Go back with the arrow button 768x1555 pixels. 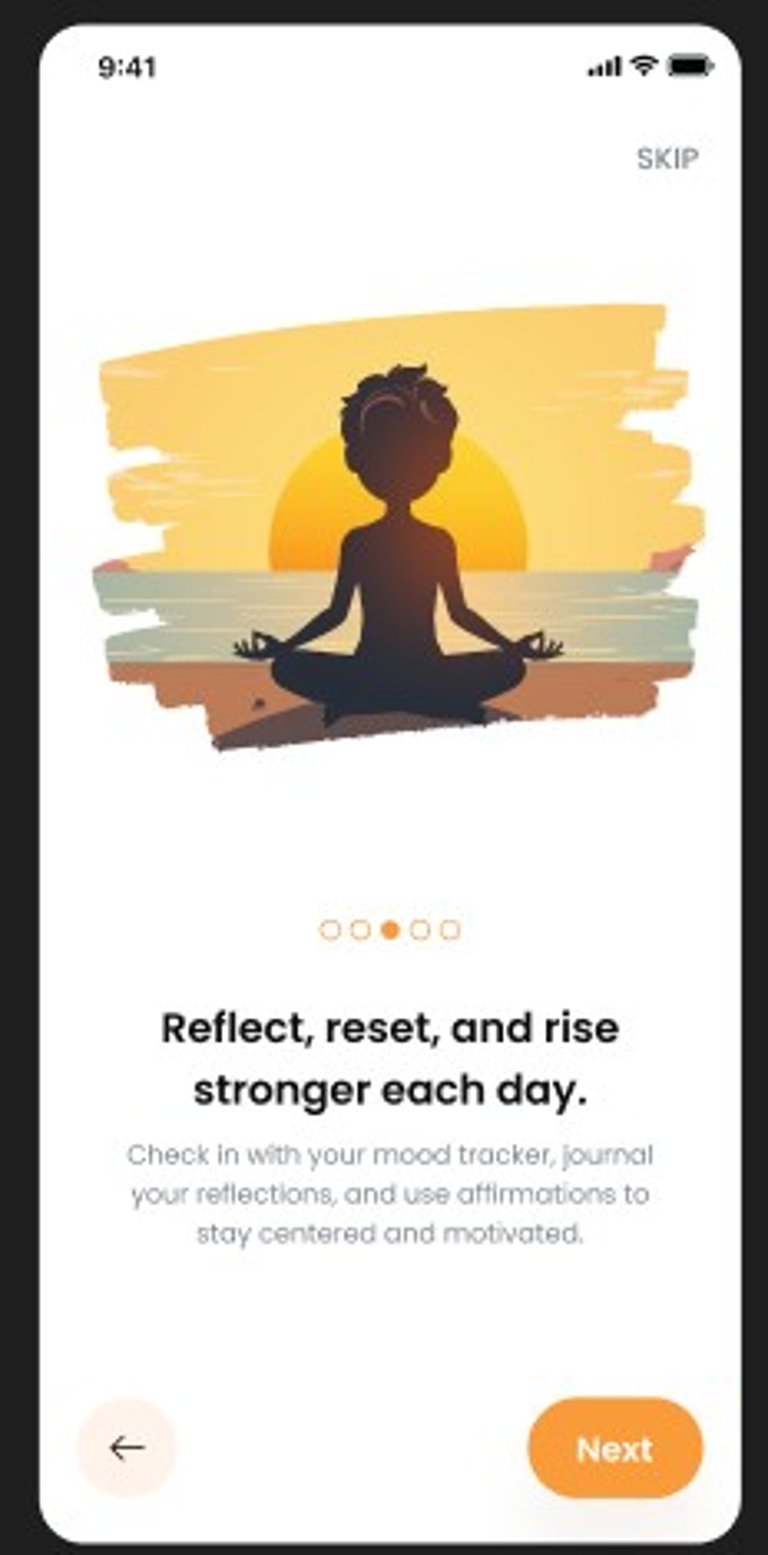tap(127, 1447)
